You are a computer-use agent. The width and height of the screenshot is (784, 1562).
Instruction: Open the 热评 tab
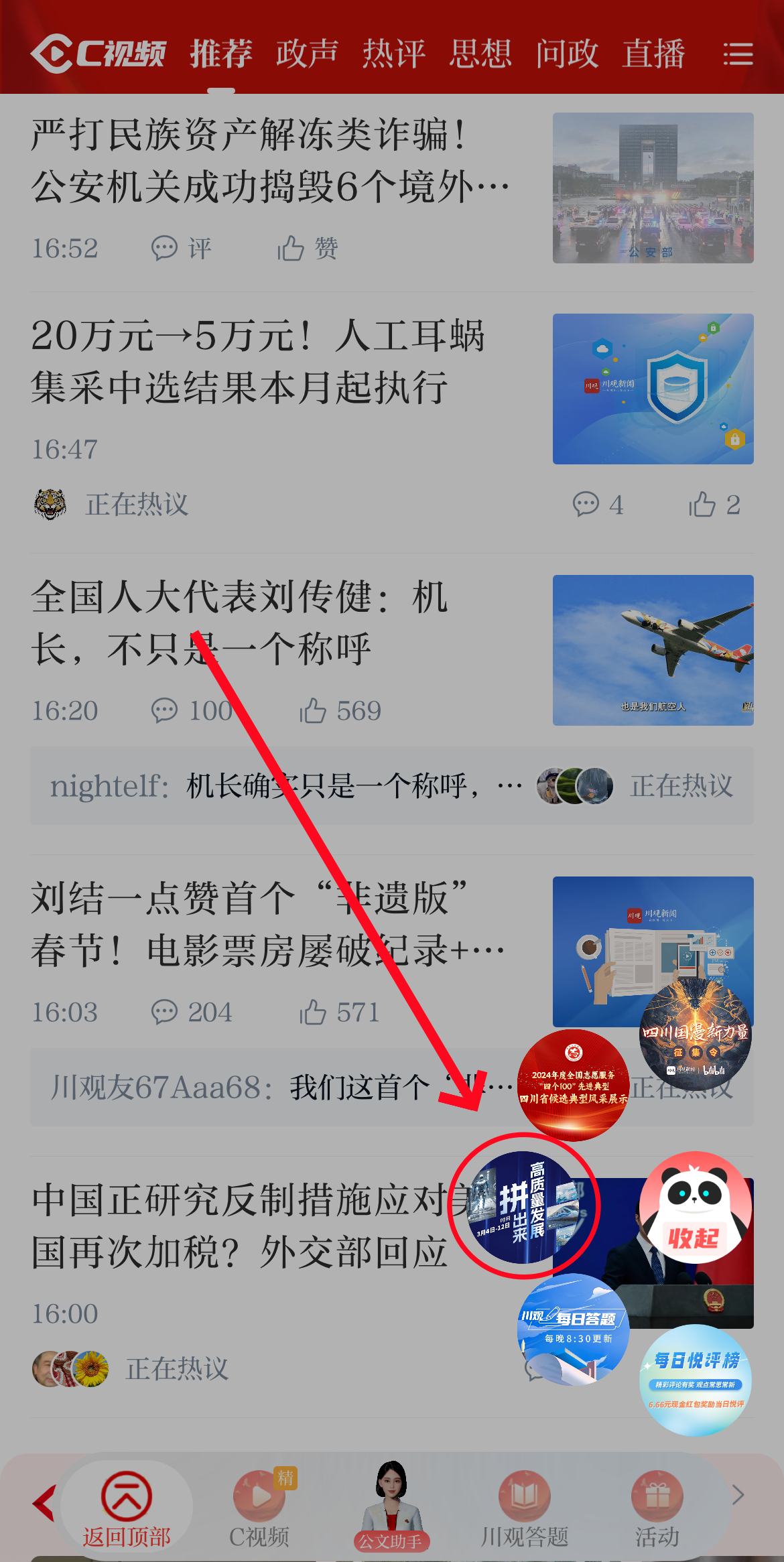tap(393, 54)
